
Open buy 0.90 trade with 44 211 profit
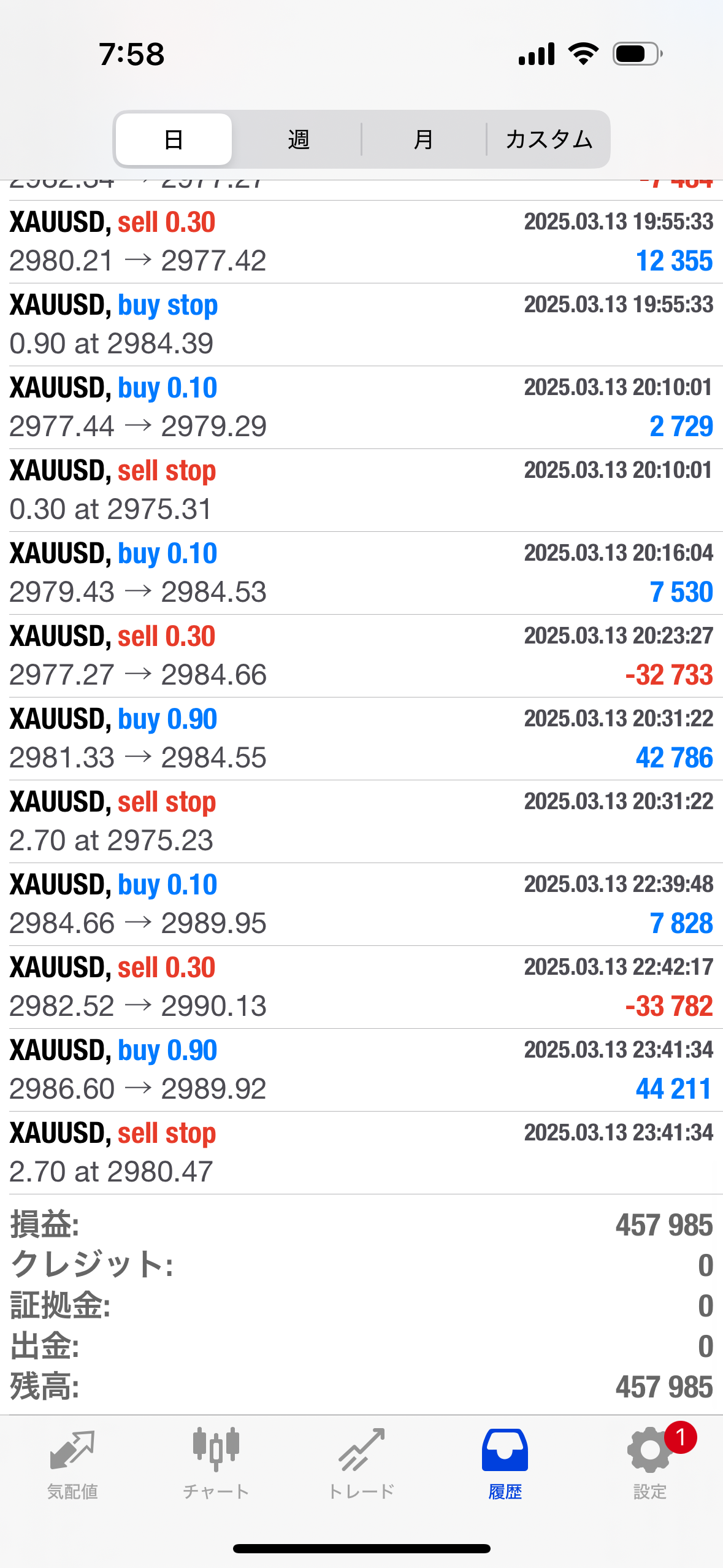tap(361, 1070)
